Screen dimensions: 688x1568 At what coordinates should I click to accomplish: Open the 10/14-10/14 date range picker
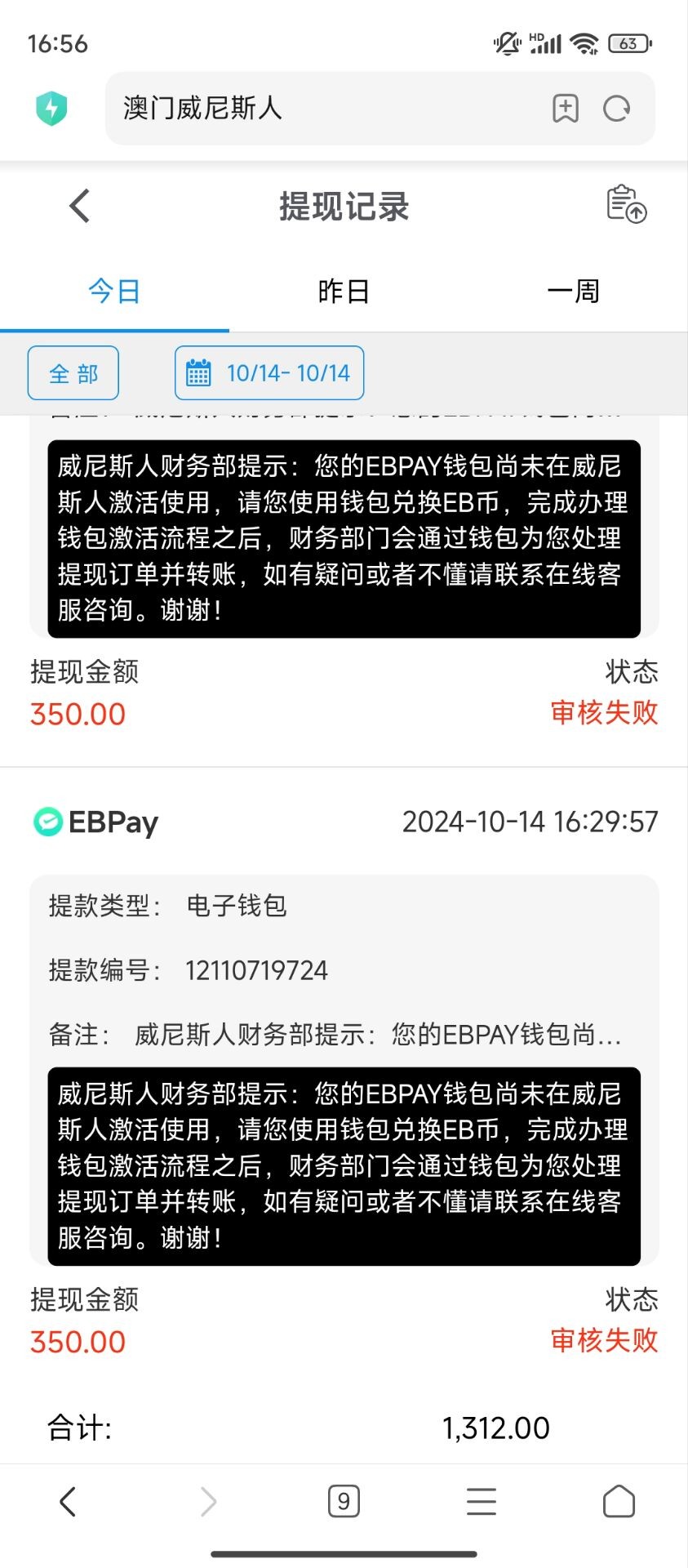pos(269,373)
